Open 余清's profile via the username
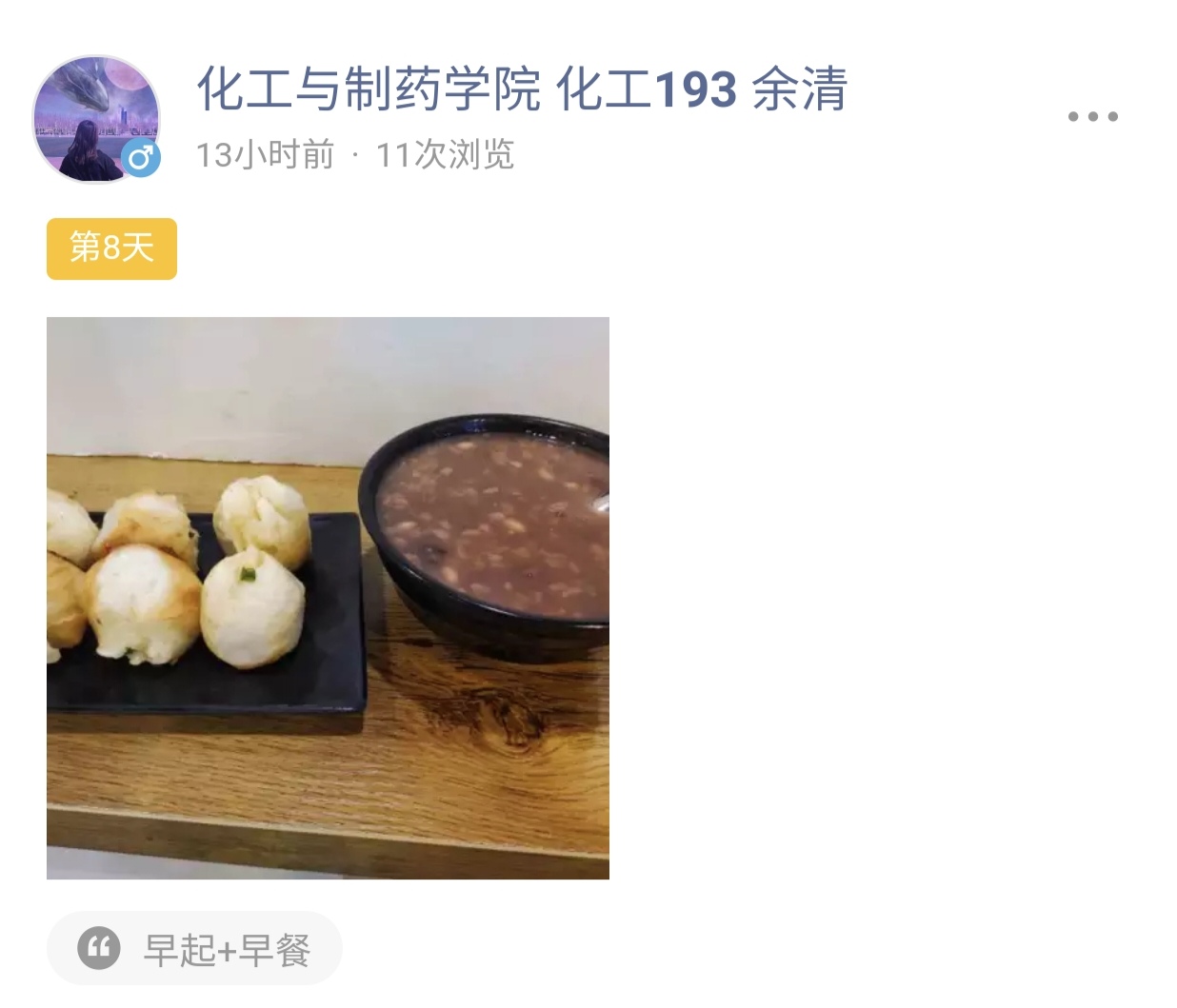 [x=521, y=89]
